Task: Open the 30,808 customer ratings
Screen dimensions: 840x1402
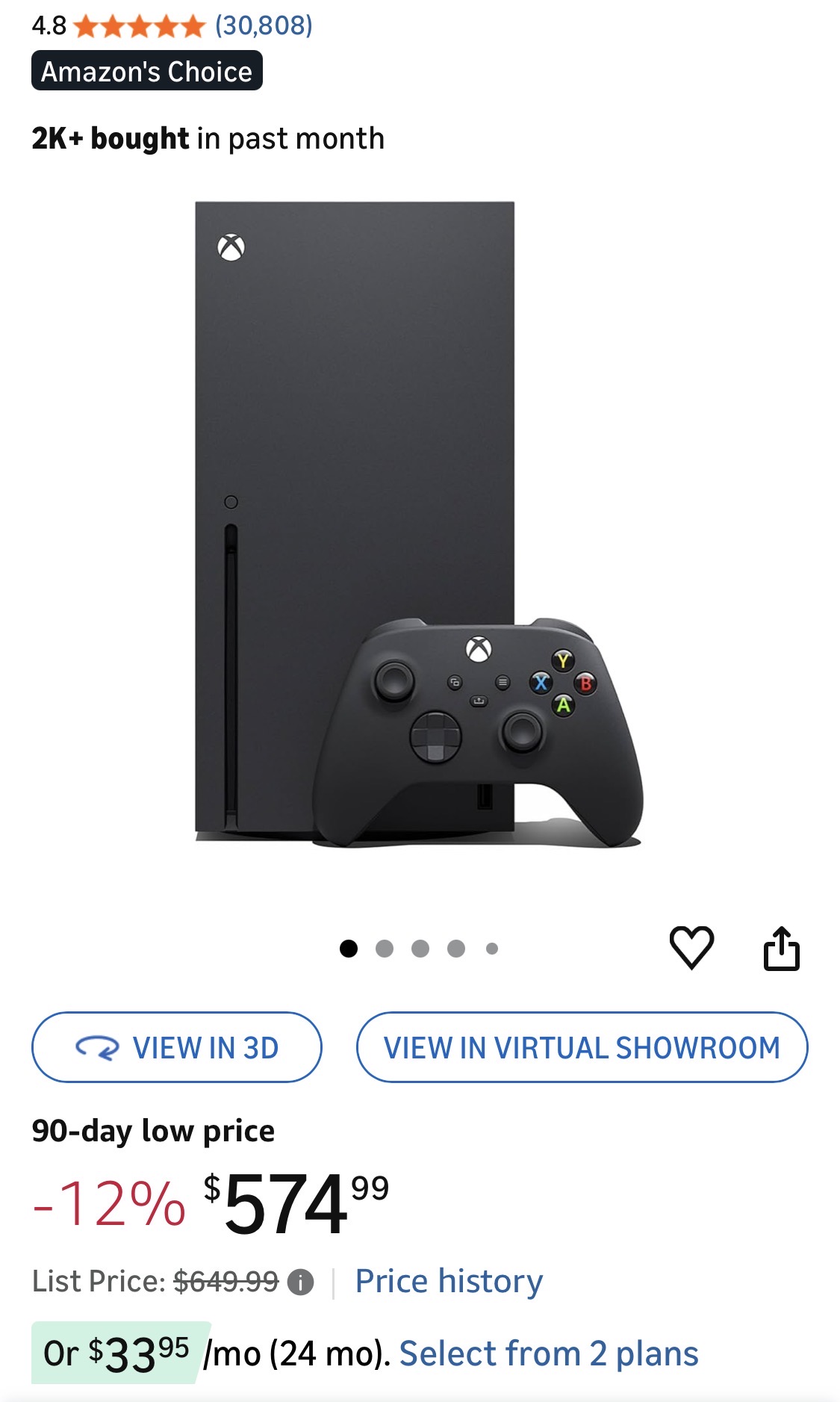Action: 264,26
